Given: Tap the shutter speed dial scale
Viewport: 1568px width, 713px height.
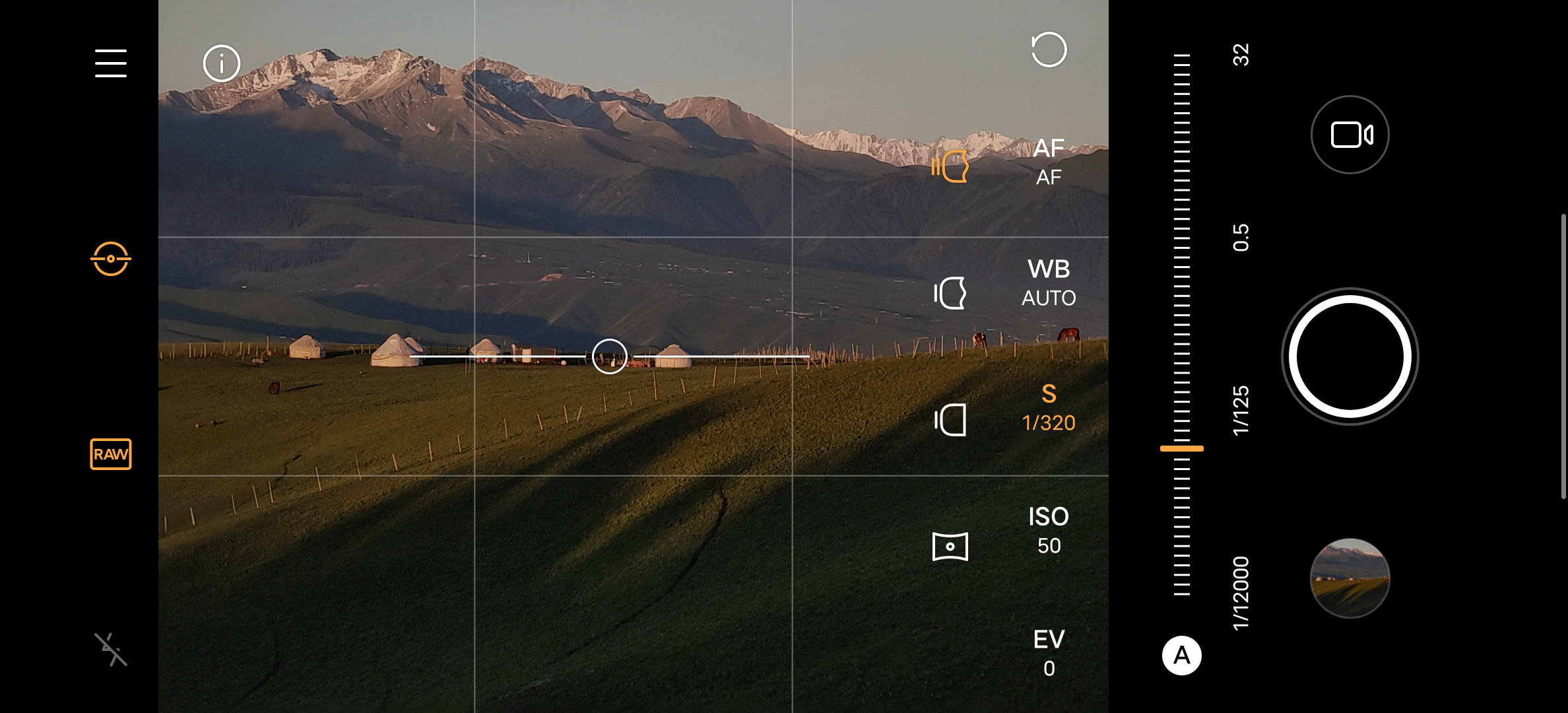Looking at the screenshot, I should pos(1182,323).
